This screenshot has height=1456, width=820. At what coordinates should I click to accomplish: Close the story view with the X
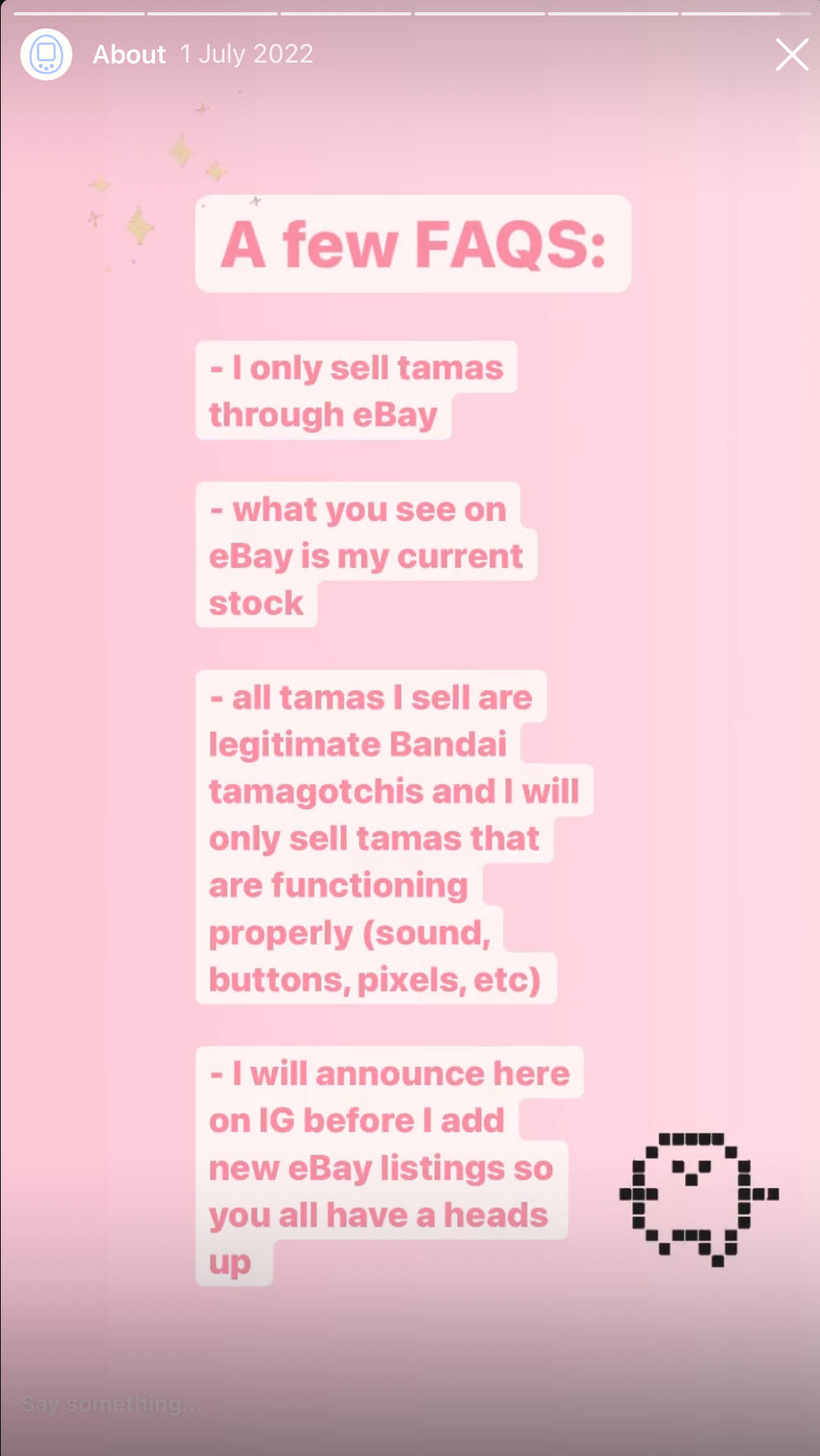tap(792, 54)
